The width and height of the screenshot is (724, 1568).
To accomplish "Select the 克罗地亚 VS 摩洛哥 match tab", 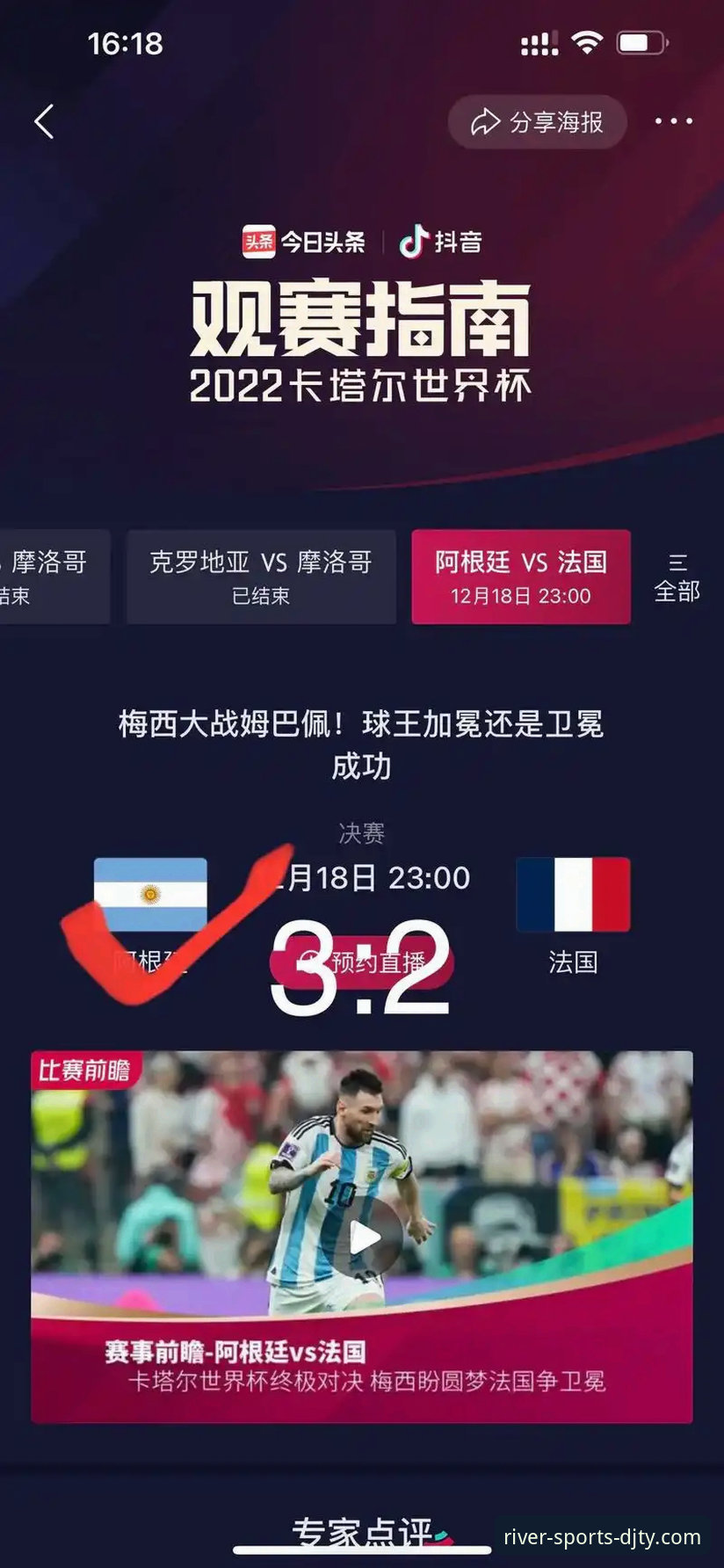I will [x=261, y=577].
